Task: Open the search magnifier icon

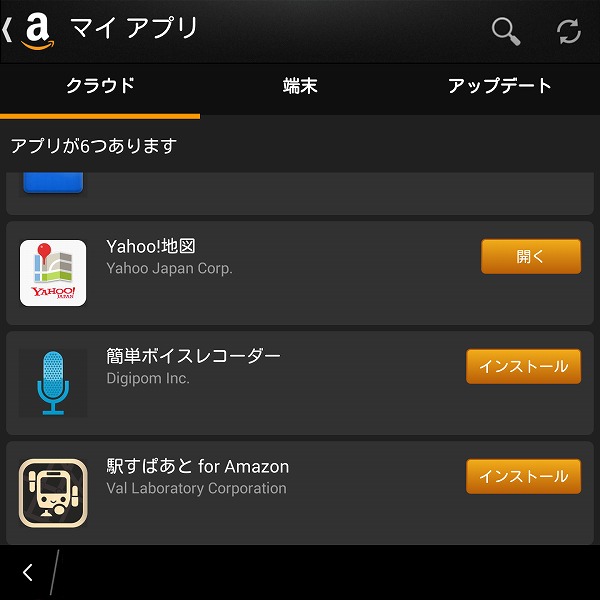Action: (506, 31)
